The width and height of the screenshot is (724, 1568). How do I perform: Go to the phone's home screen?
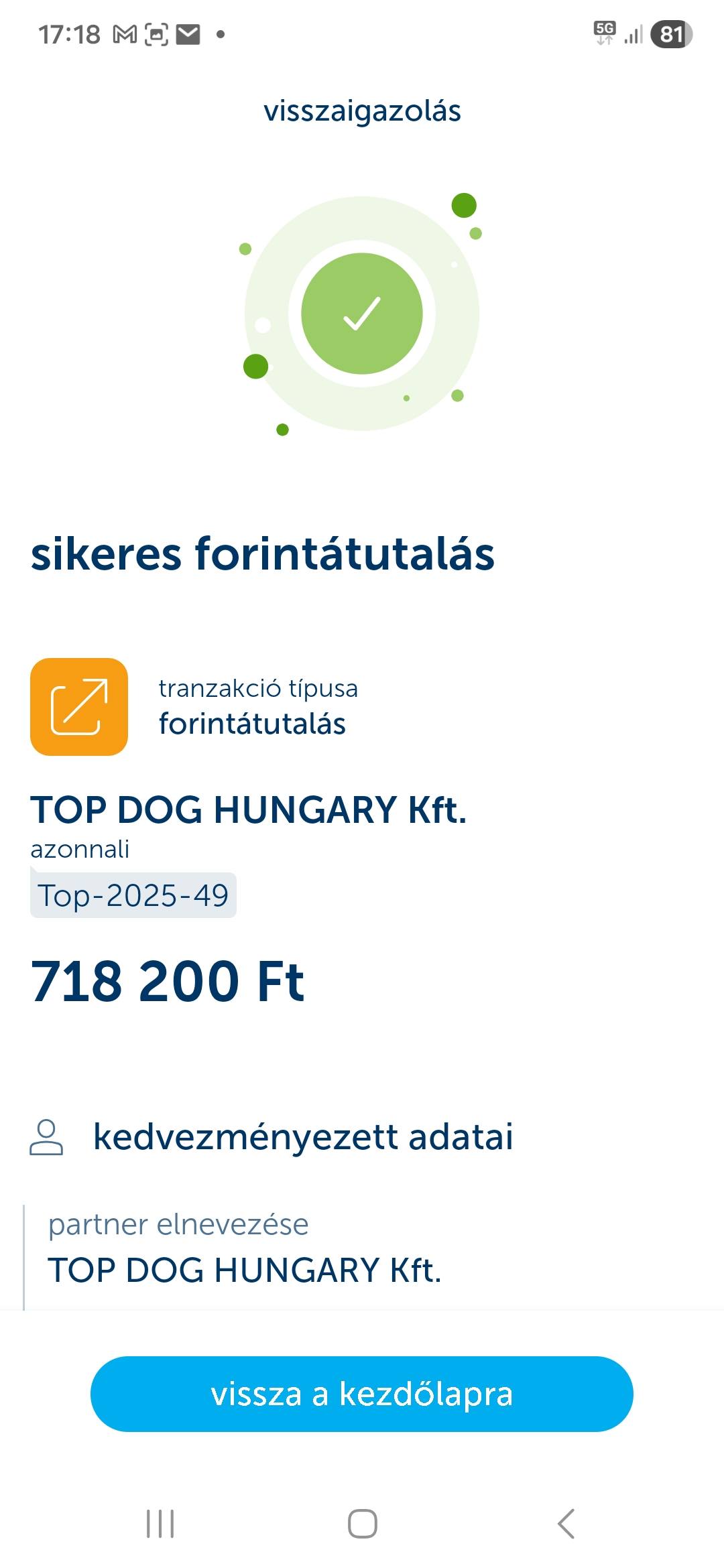(362, 1523)
